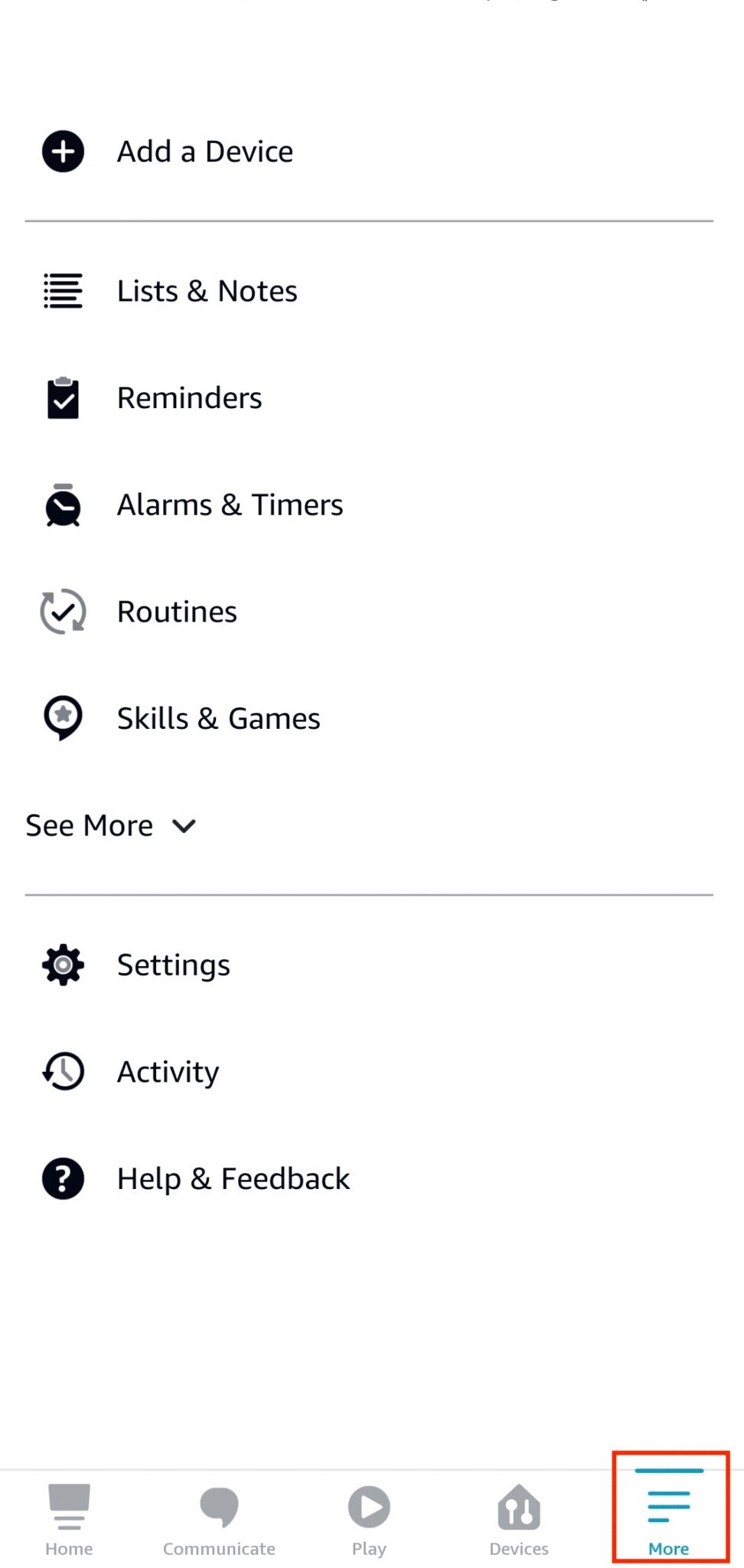The height and width of the screenshot is (1568, 744).
Task: Tap the Add a Device plus icon
Action: pos(62,152)
